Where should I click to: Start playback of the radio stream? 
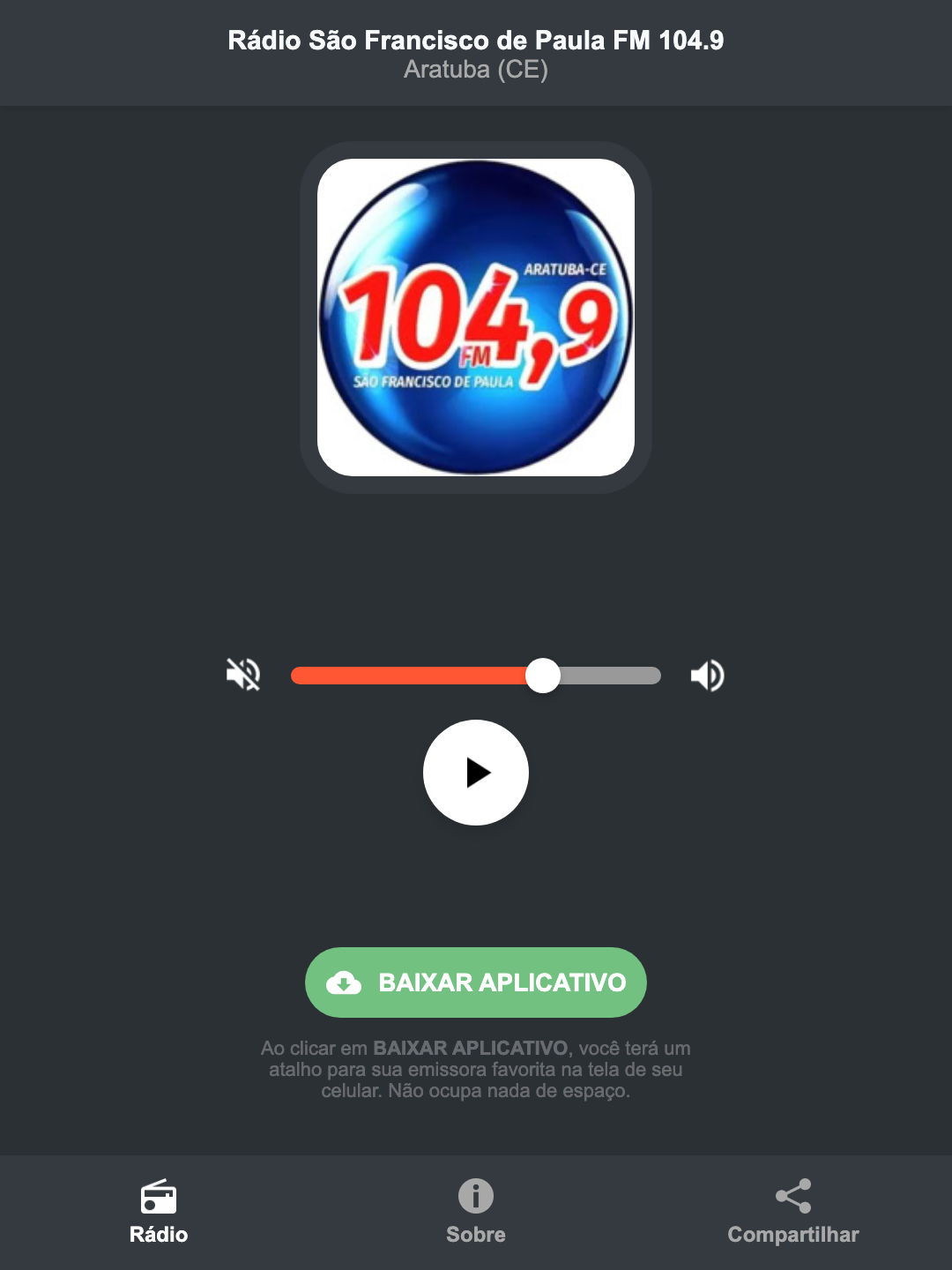pos(476,773)
